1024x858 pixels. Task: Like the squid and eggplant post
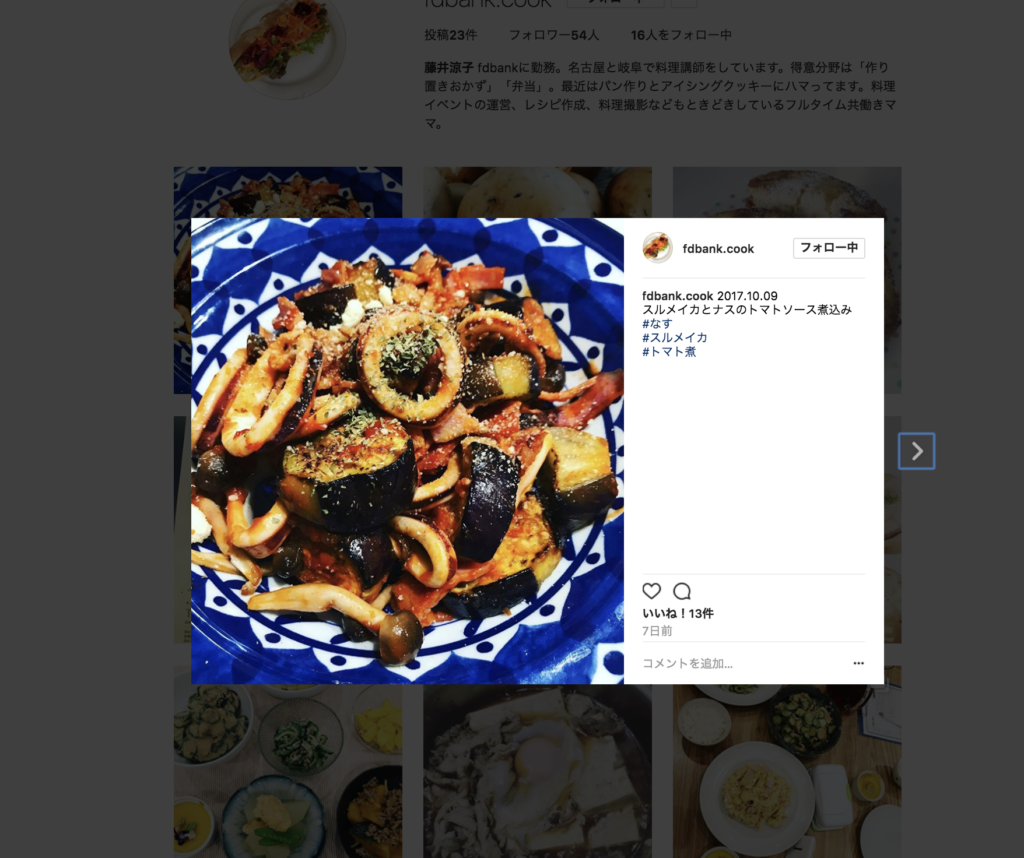pos(652,591)
